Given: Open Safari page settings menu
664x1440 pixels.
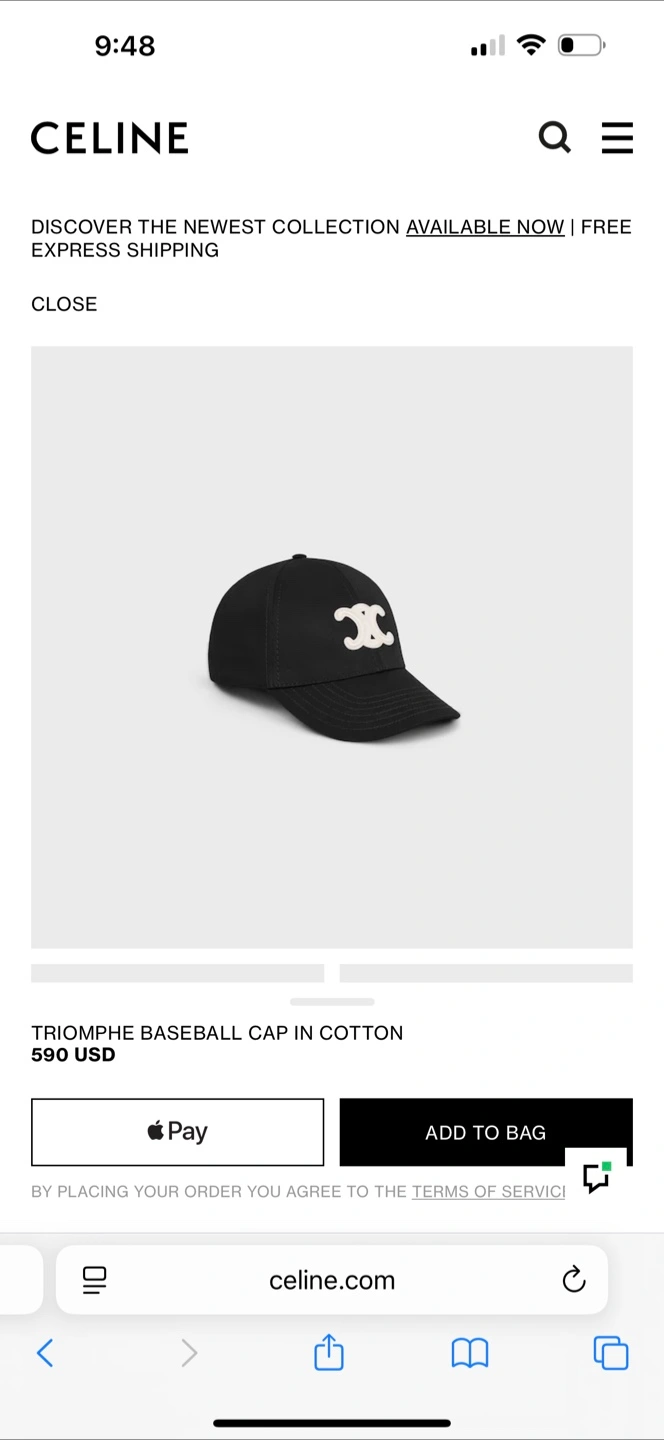Looking at the screenshot, I should 95,1280.
